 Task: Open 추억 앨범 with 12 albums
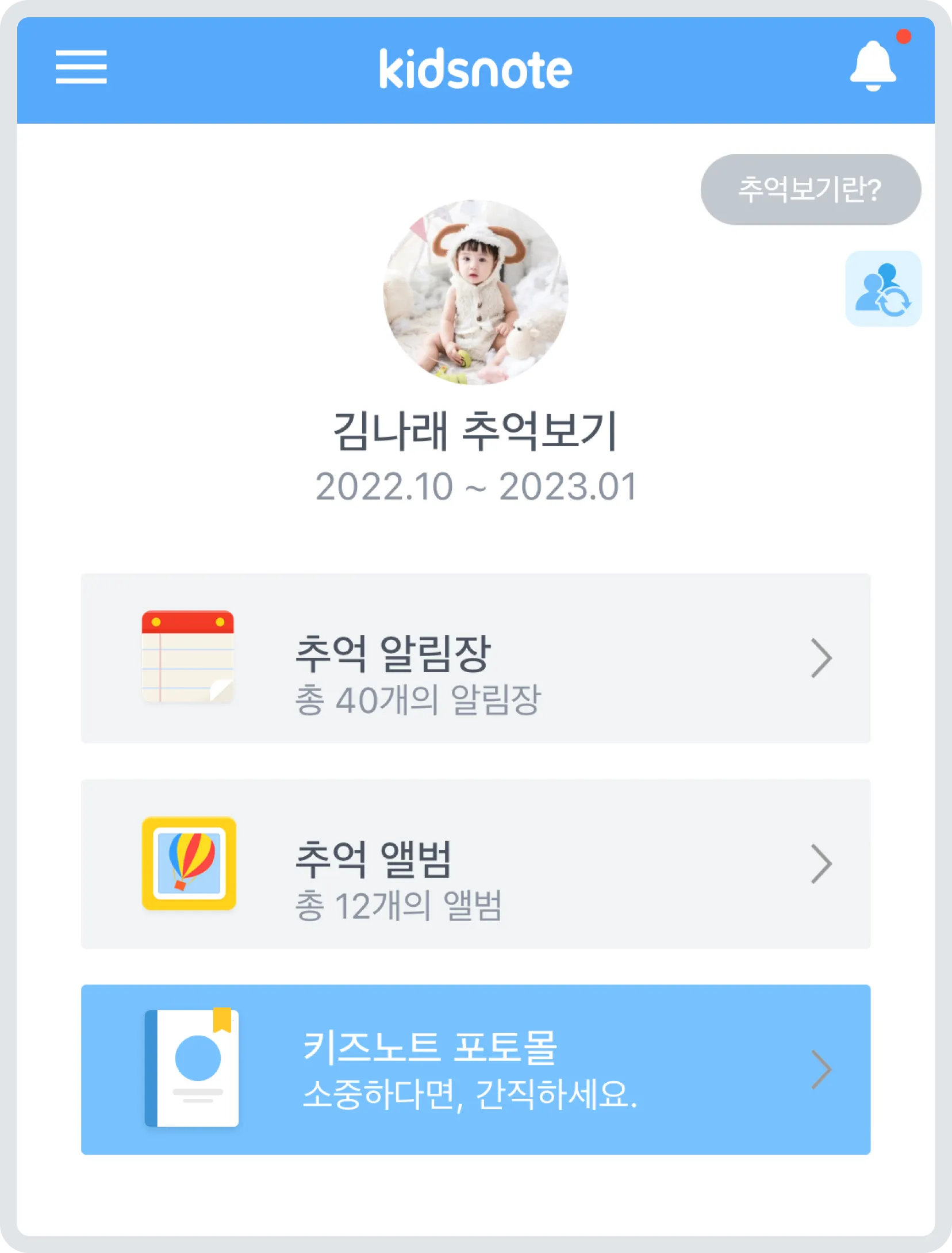(x=475, y=864)
